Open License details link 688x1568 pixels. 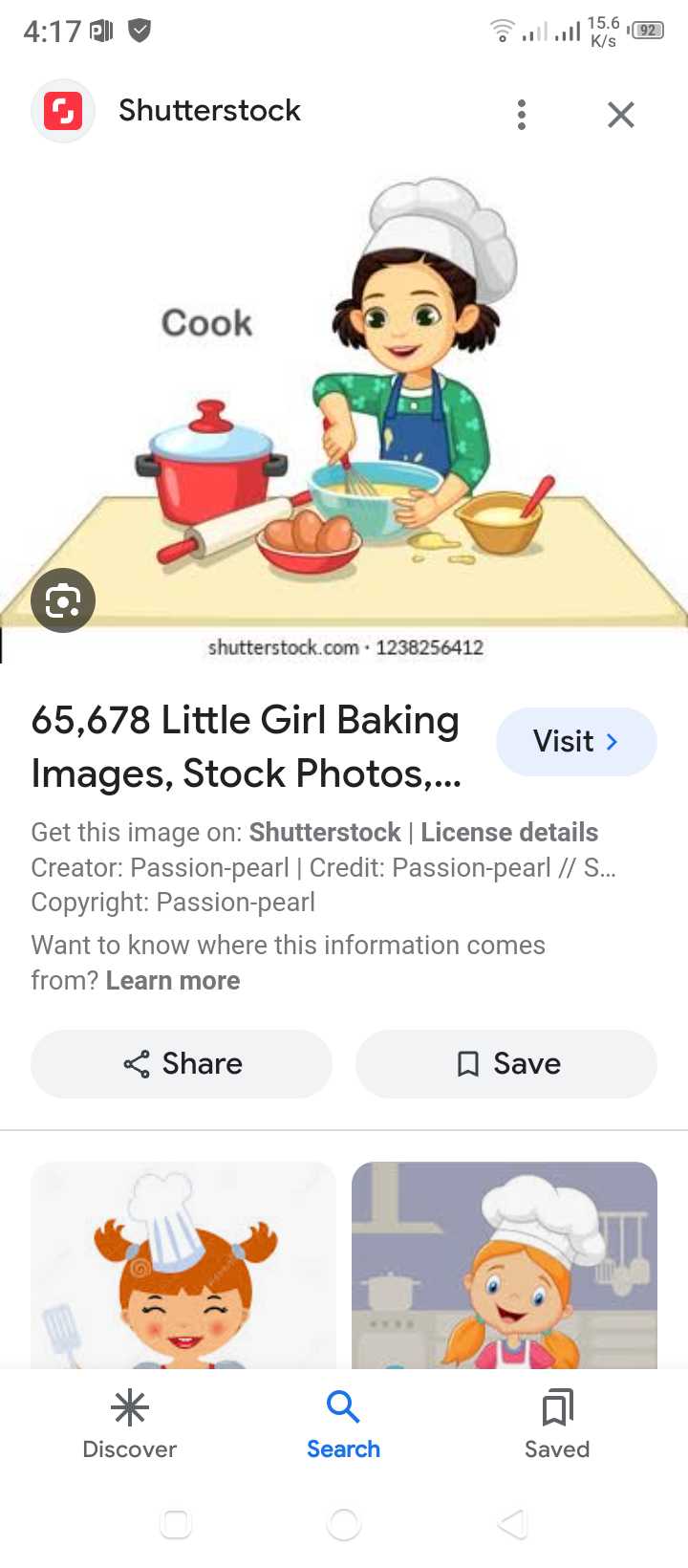[x=509, y=832]
